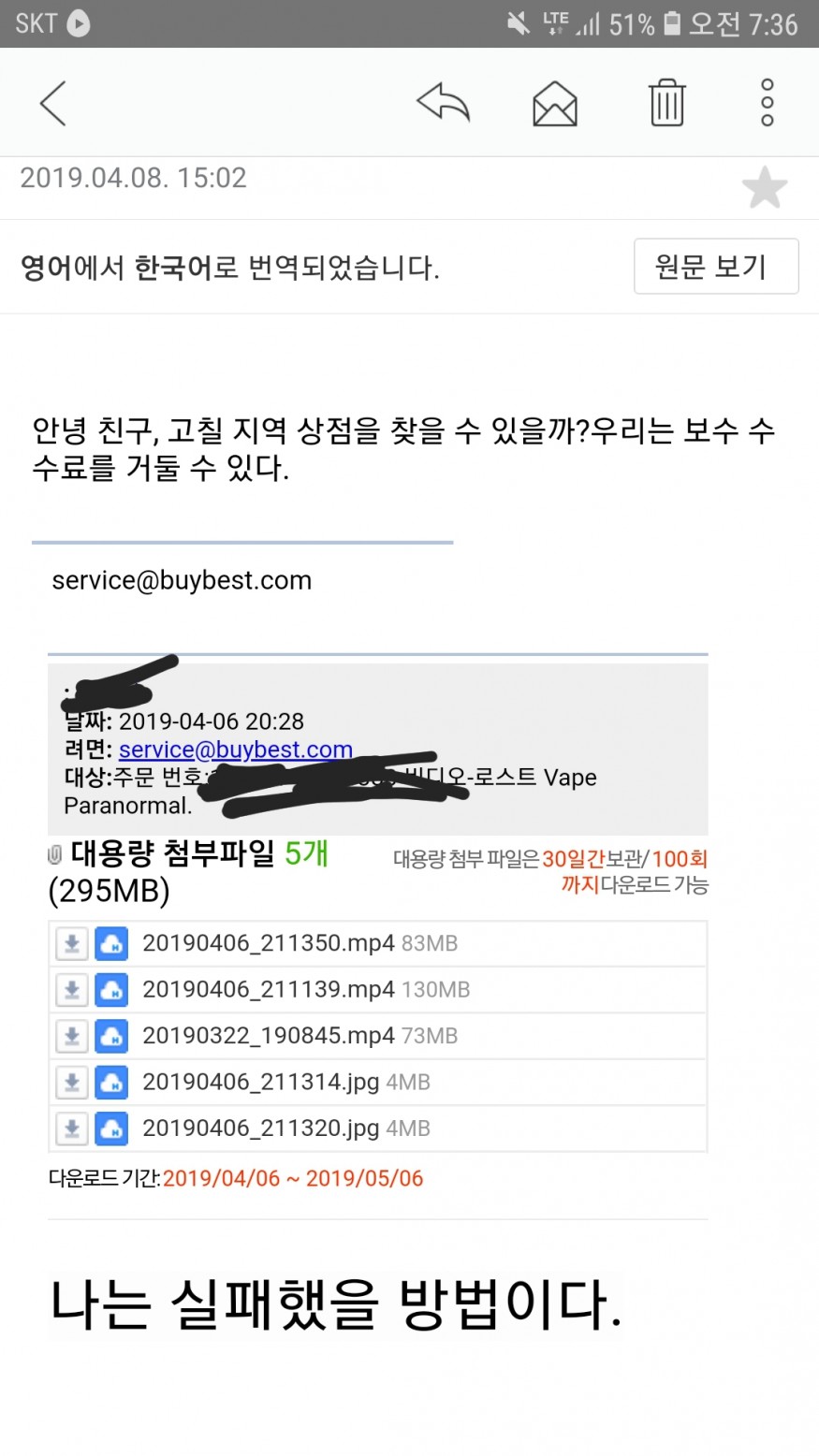Open the 20190406_211139.mp4 attachment
The image size is (819, 1456).
[x=269, y=990]
